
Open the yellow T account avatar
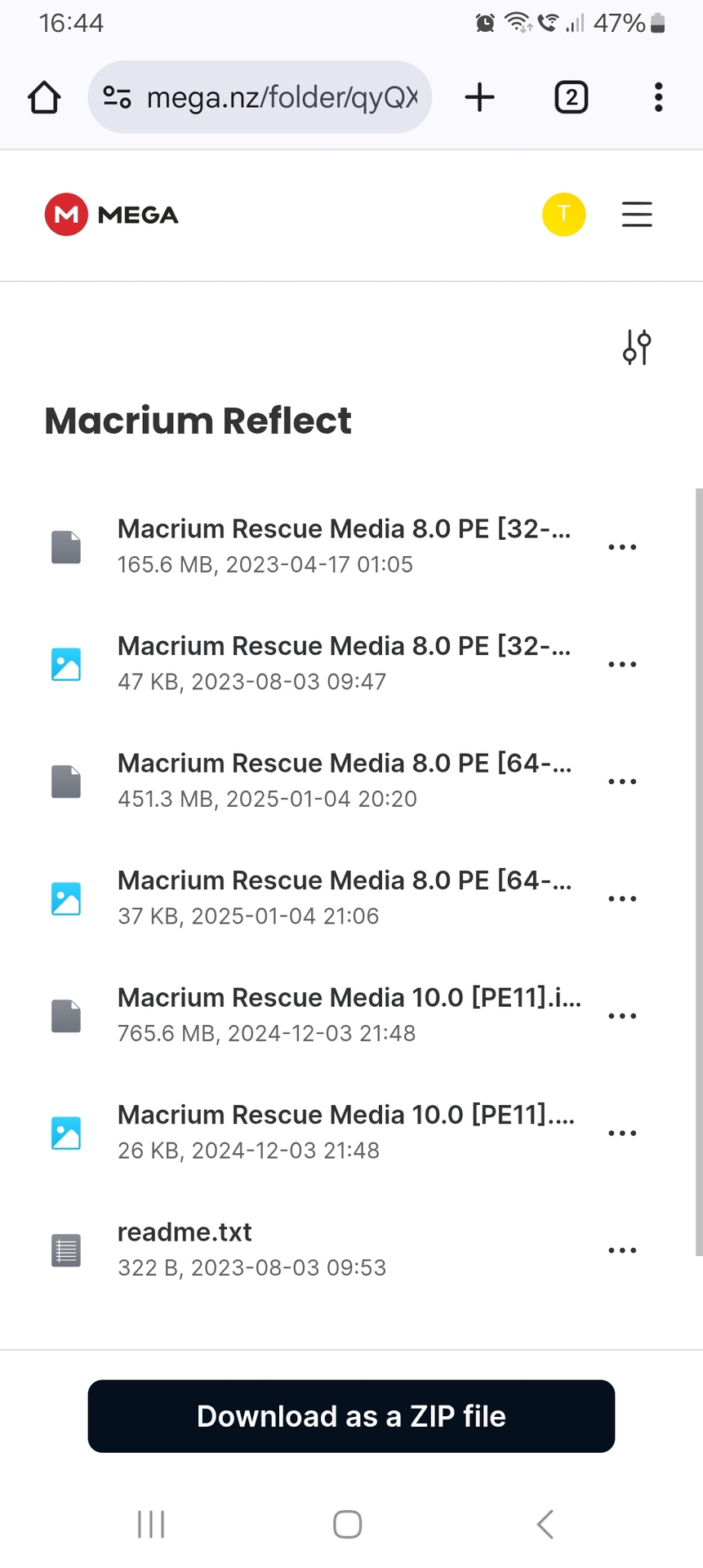click(563, 215)
